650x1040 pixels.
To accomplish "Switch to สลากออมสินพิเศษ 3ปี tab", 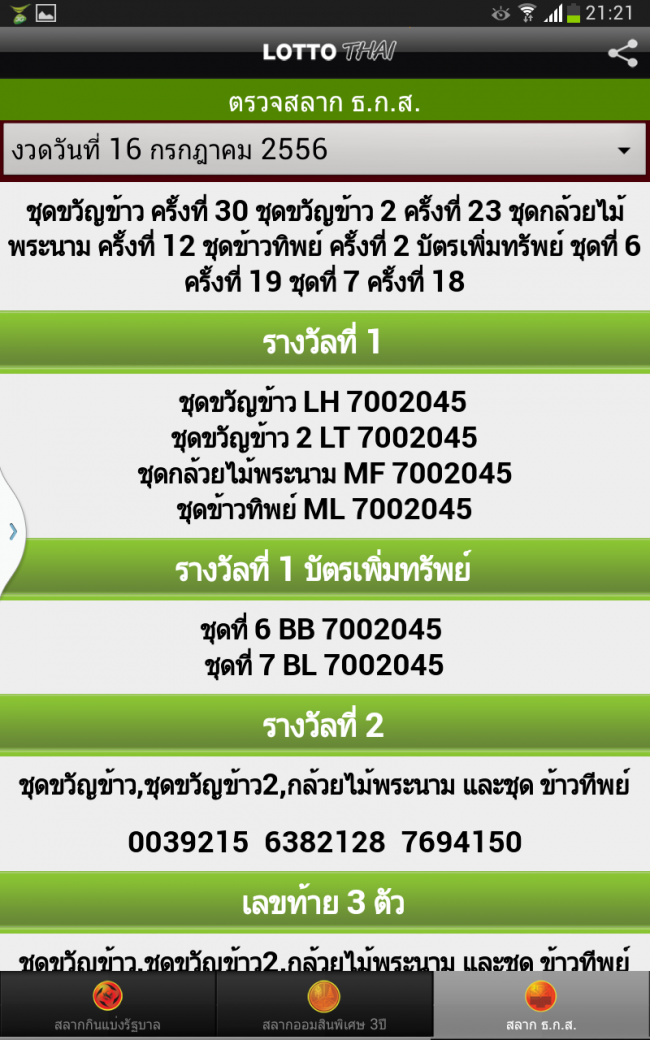I will coord(324,1005).
